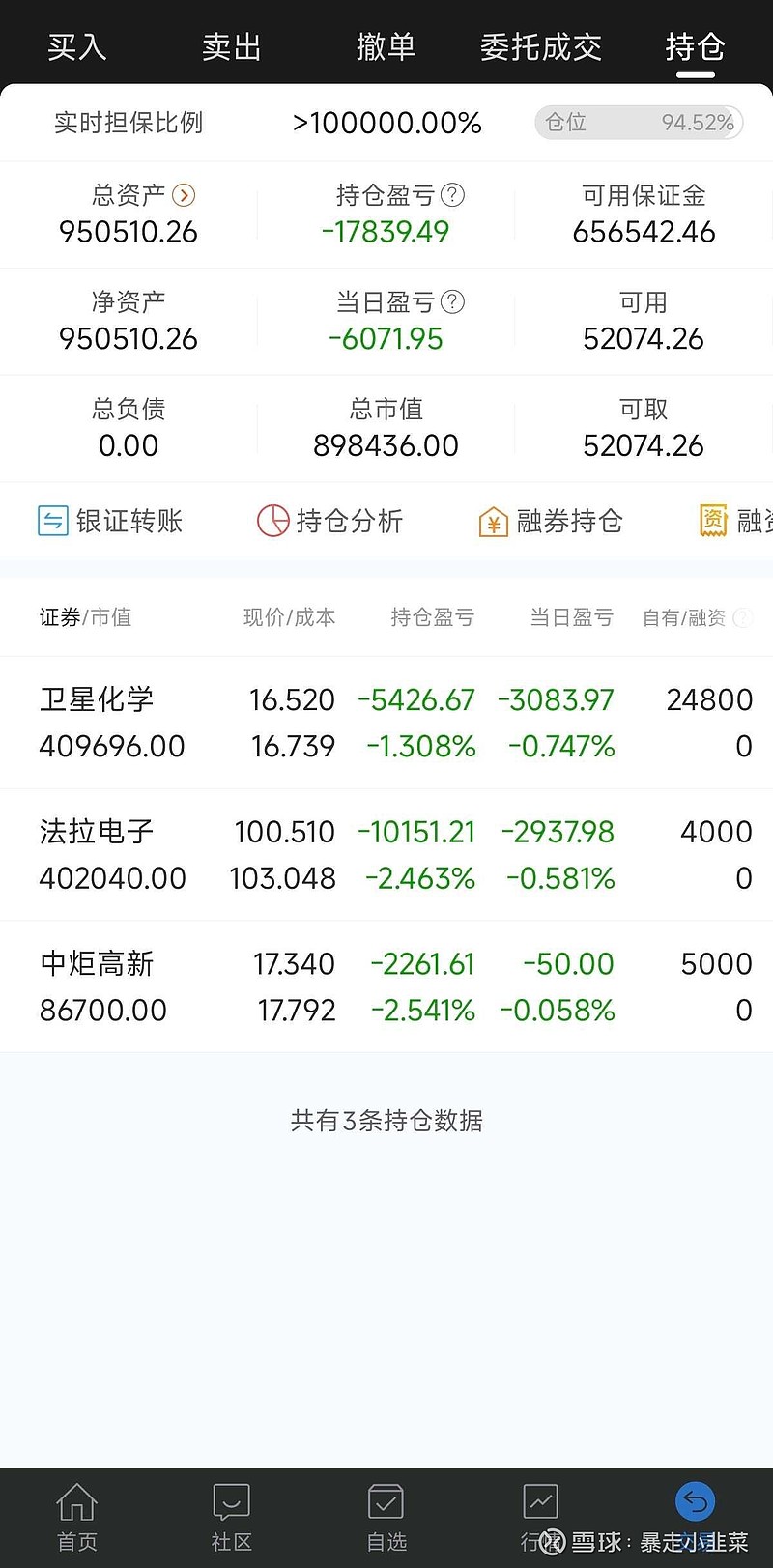Viewport: 773px width, 1568px height.
Task: Show the help for 当日盈亏 summary
Action: pyautogui.click(x=452, y=302)
